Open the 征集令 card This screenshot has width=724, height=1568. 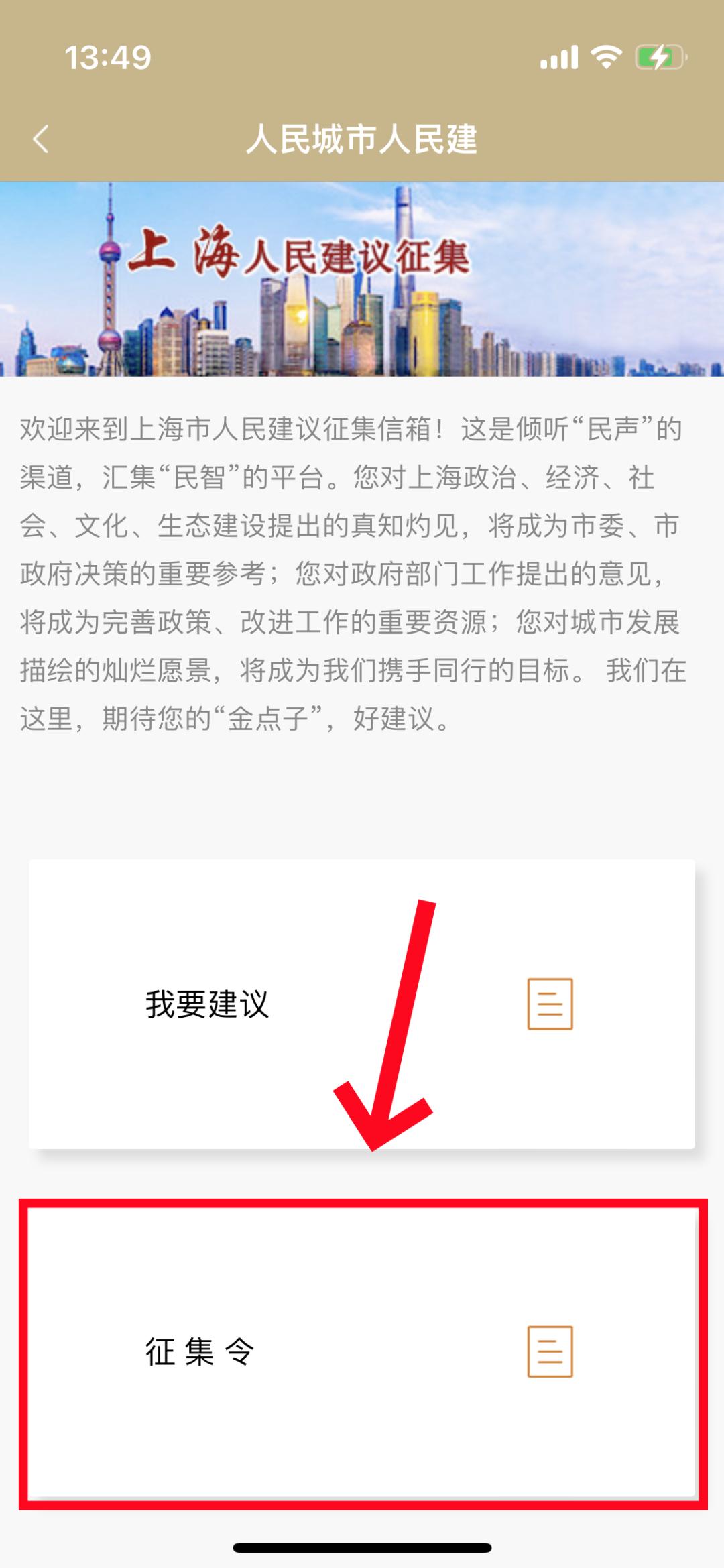[361, 1351]
